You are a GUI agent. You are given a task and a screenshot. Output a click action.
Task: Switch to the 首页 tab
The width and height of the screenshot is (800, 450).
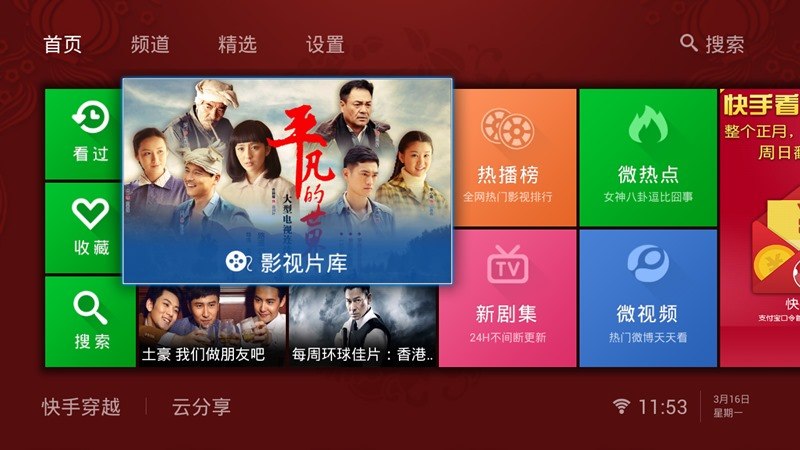click(62, 44)
